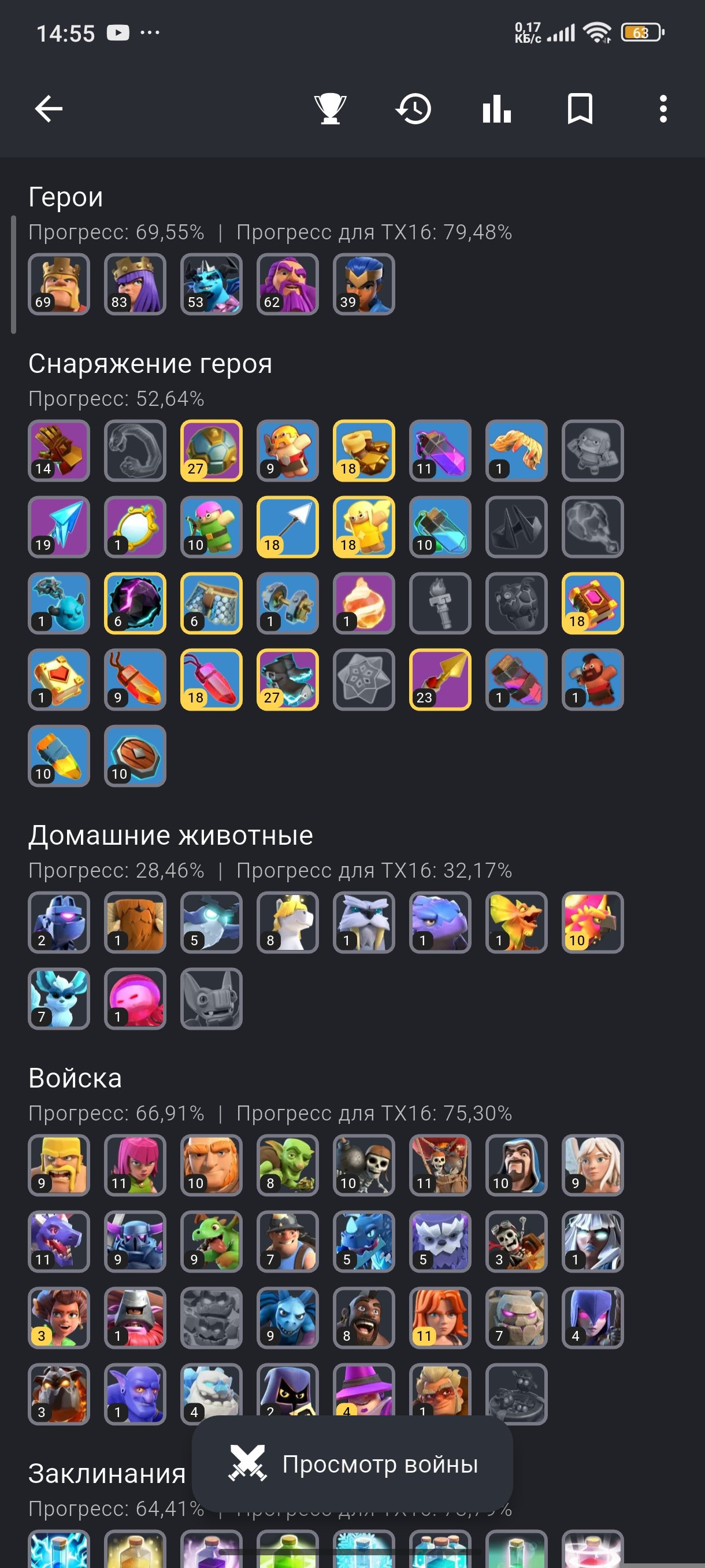The width and height of the screenshot is (705, 1568).
Task: Select the Archer Queen hero level 83
Action: [135, 284]
